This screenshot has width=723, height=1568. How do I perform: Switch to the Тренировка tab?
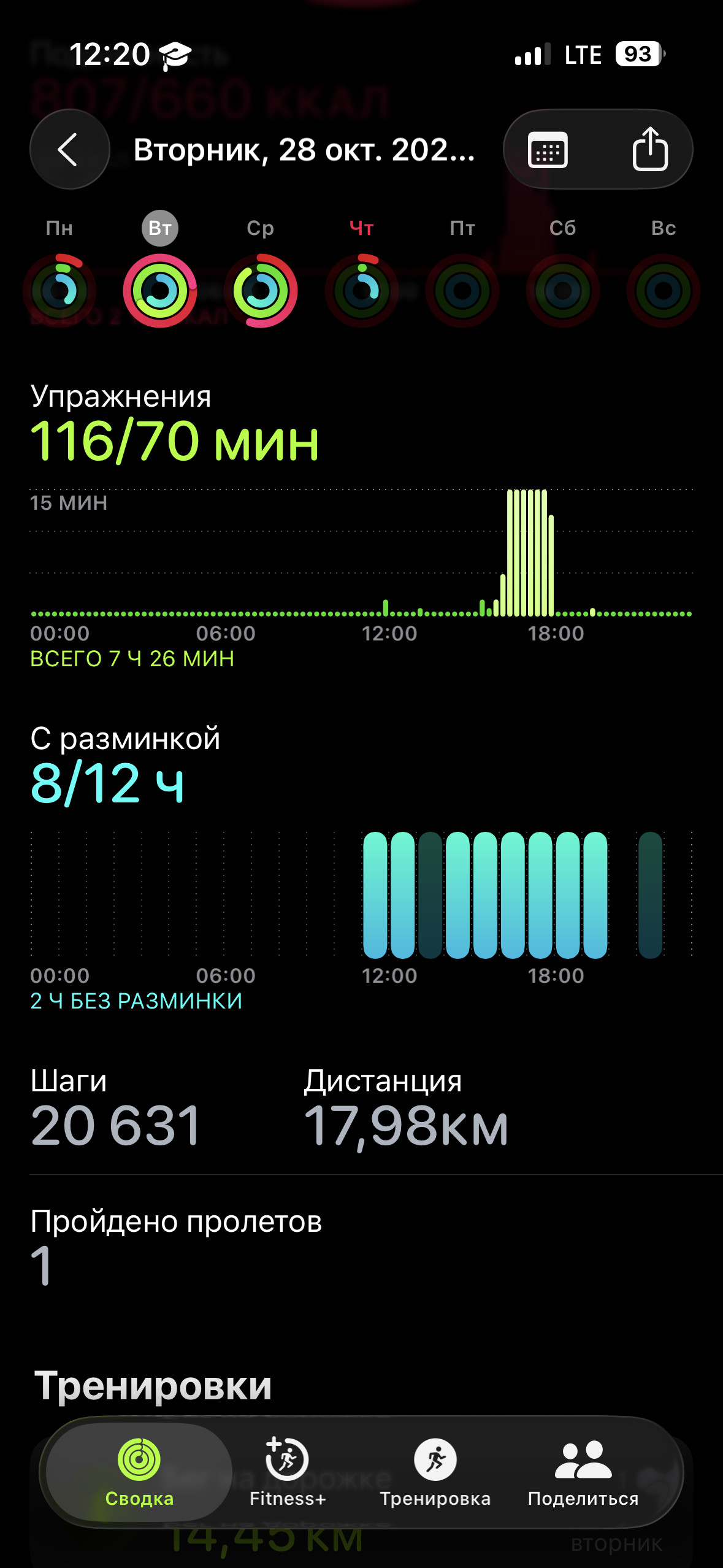point(435,1472)
